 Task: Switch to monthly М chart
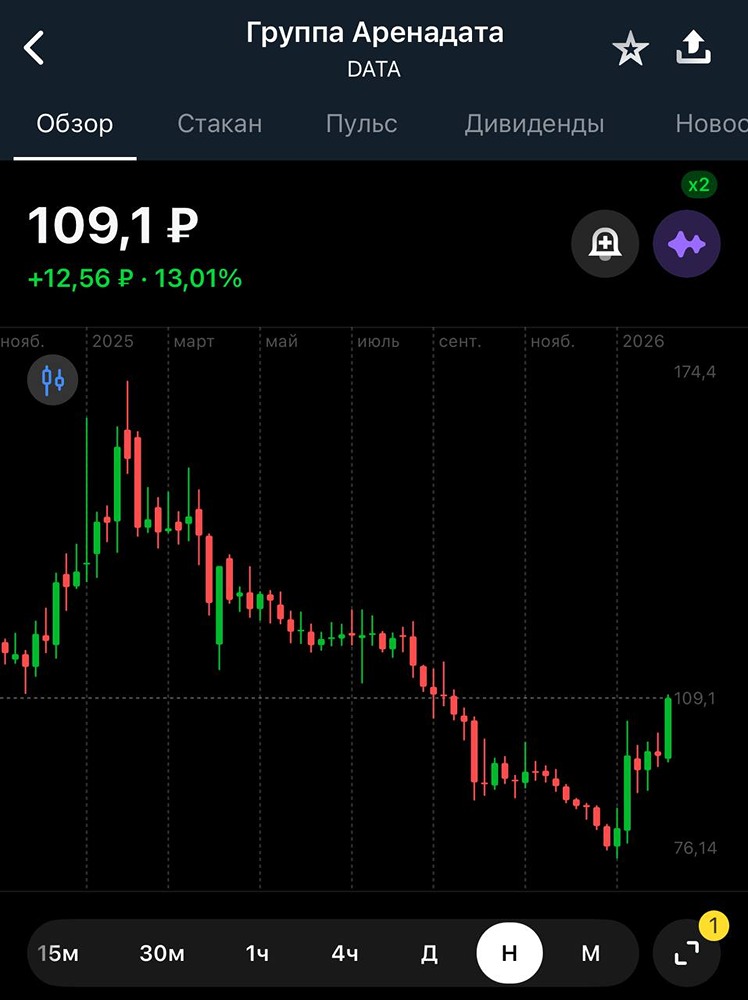(591, 953)
